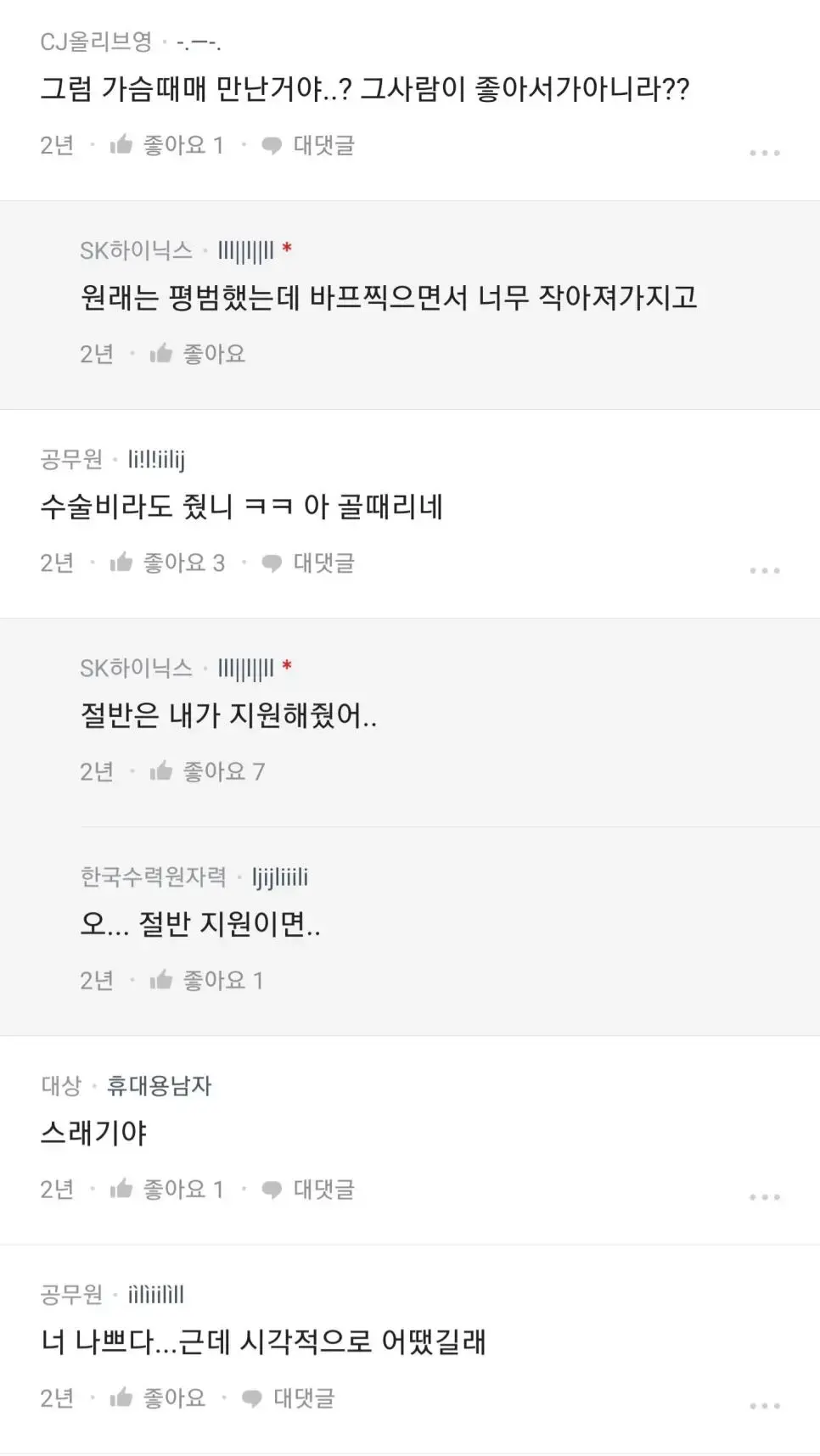This screenshot has width=820, height=1456.
Task: Open more options for '스래기야' comment
Action: coord(764,1196)
